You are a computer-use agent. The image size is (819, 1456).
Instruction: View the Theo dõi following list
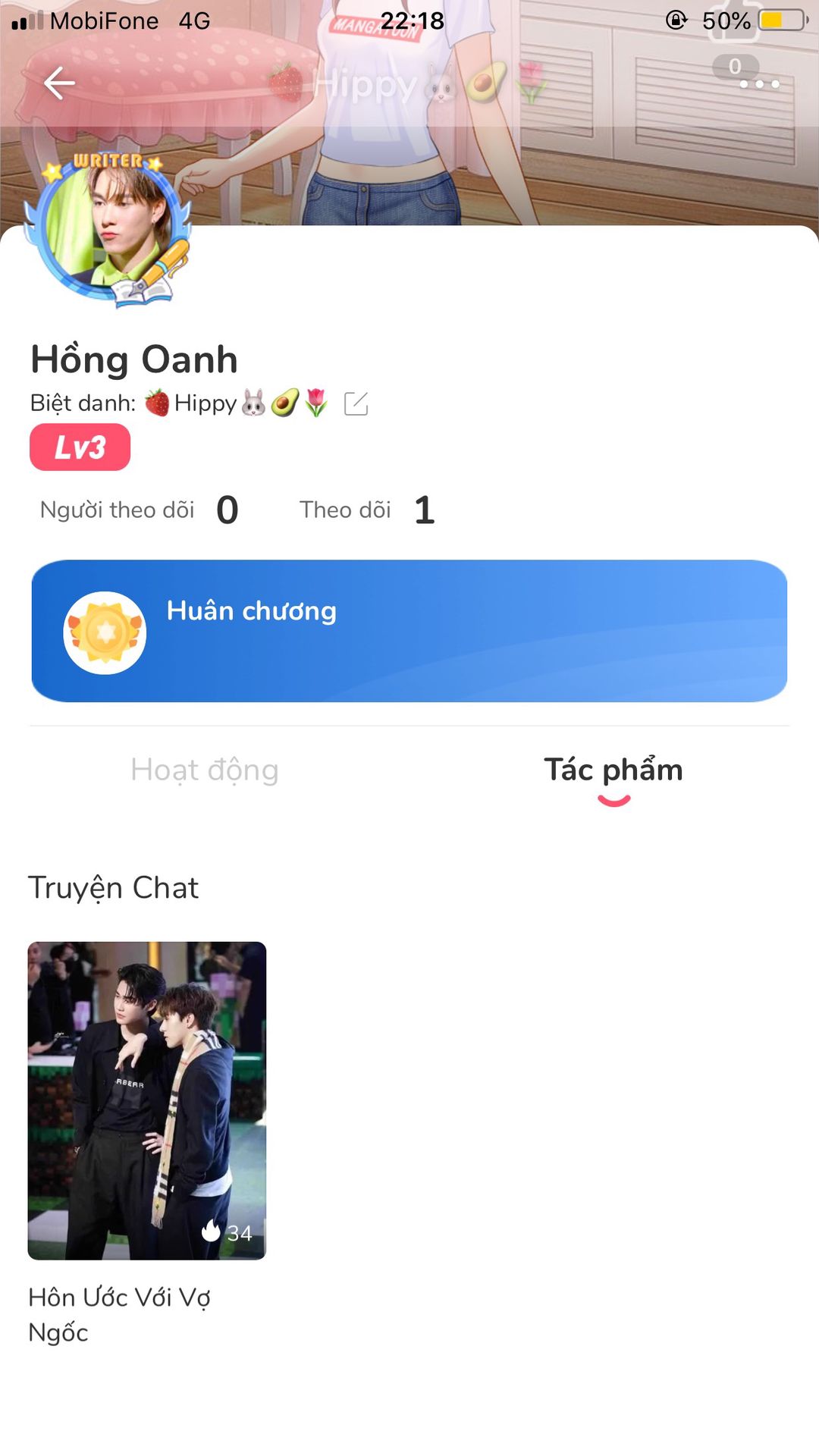367,510
